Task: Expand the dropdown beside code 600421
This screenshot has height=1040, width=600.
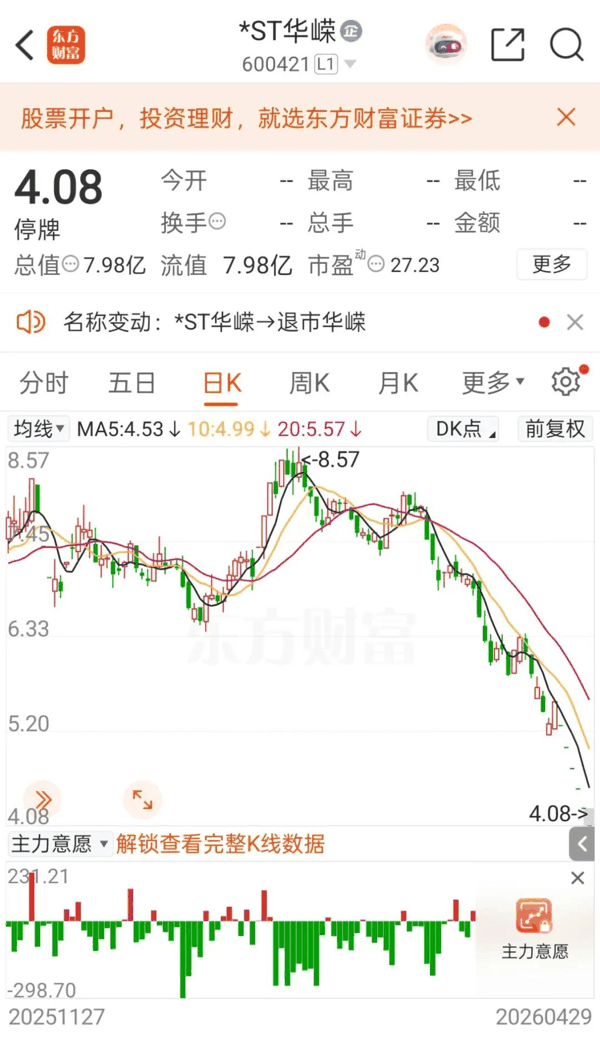Action: point(350,64)
